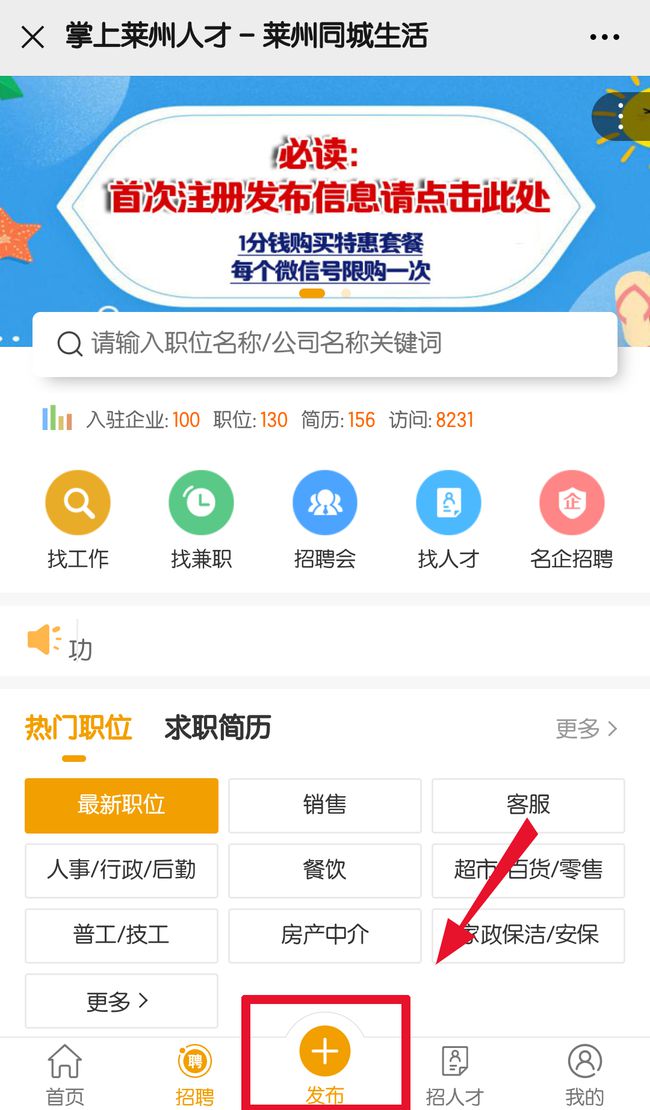The width and height of the screenshot is (650, 1110).
Task: Filter by 房产中介 jobs
Action: pyautogui.click(x=325, y=935)
